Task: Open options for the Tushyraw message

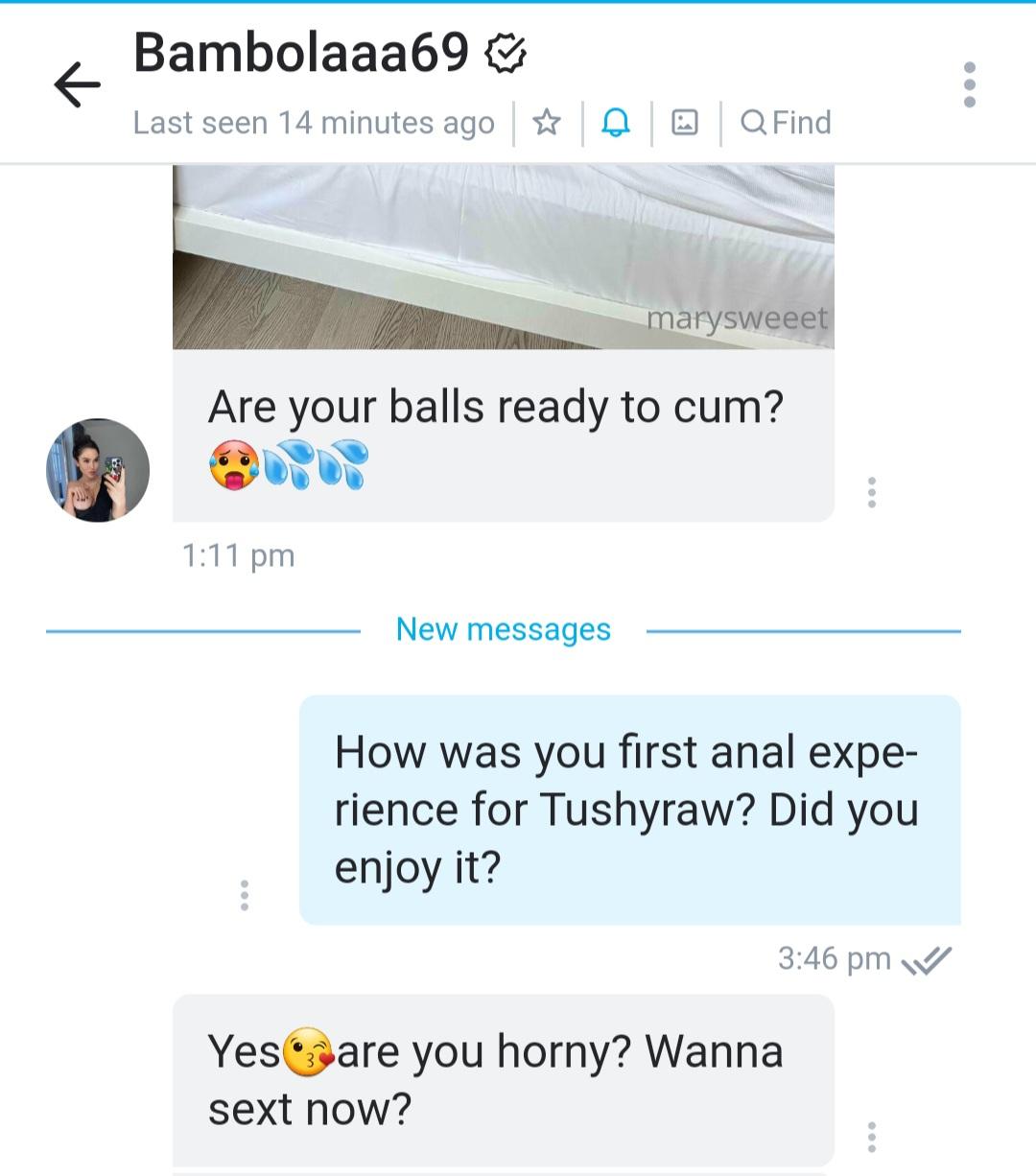Action: click(x=245, y=895)
